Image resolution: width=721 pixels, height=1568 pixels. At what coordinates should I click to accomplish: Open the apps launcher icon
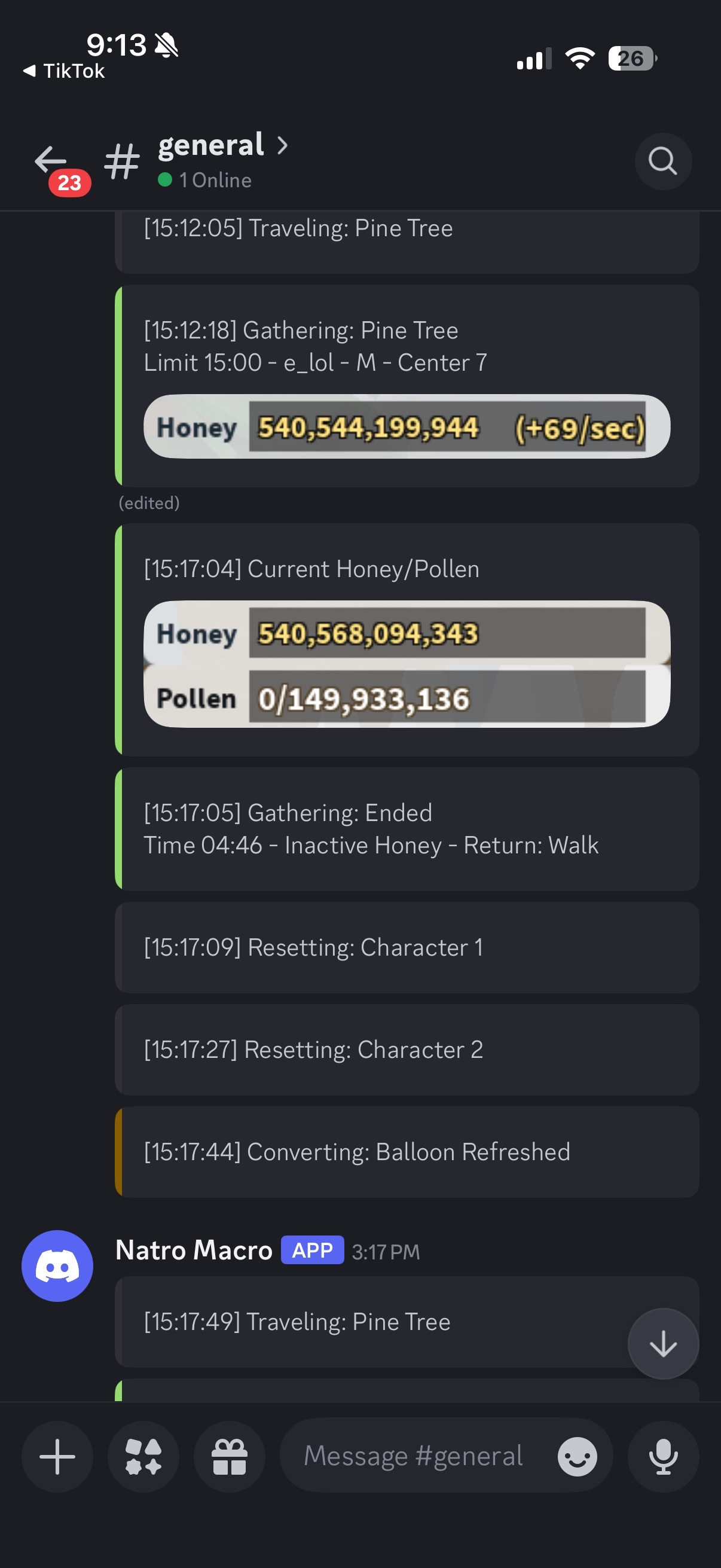pos(143,1457)
